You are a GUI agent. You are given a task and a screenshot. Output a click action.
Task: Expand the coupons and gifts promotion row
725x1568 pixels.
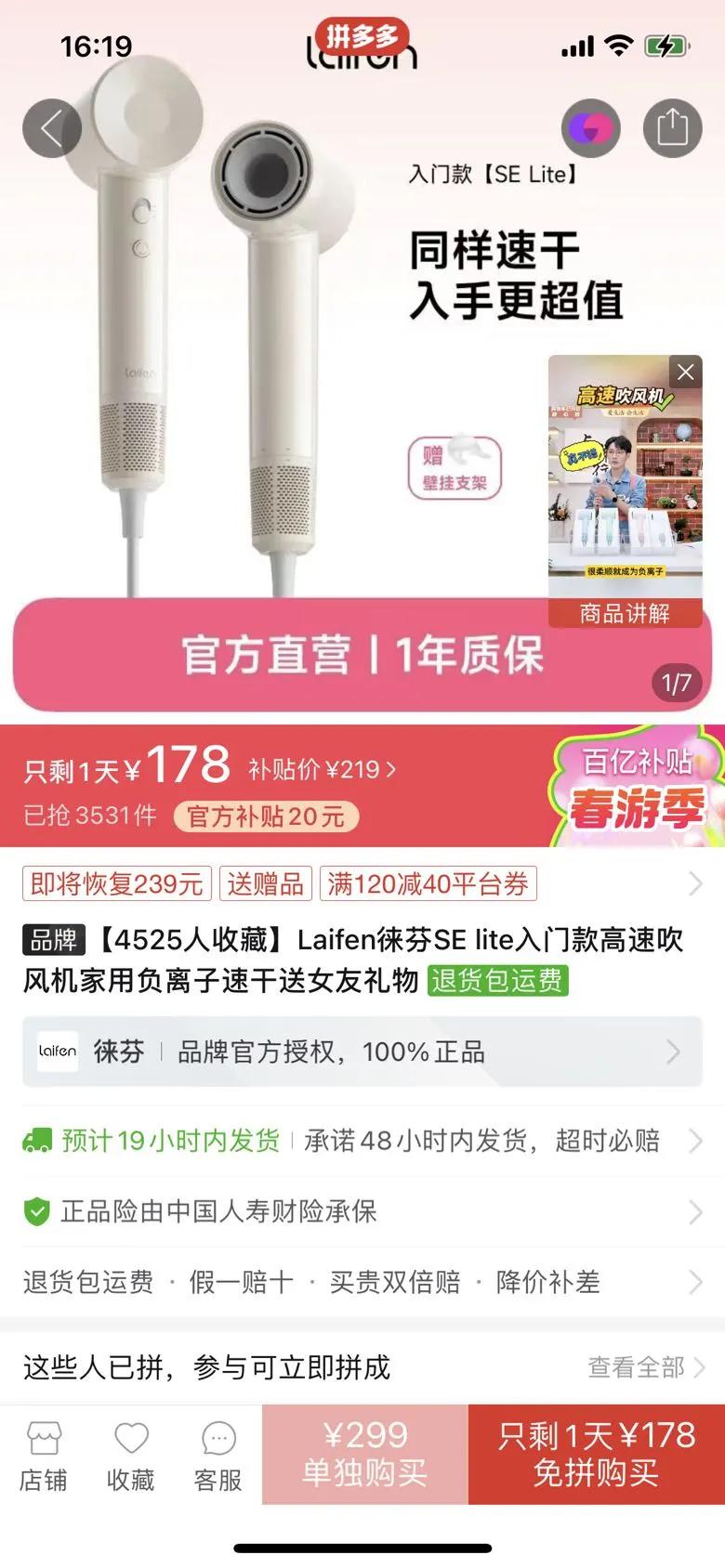click(362, 883)
